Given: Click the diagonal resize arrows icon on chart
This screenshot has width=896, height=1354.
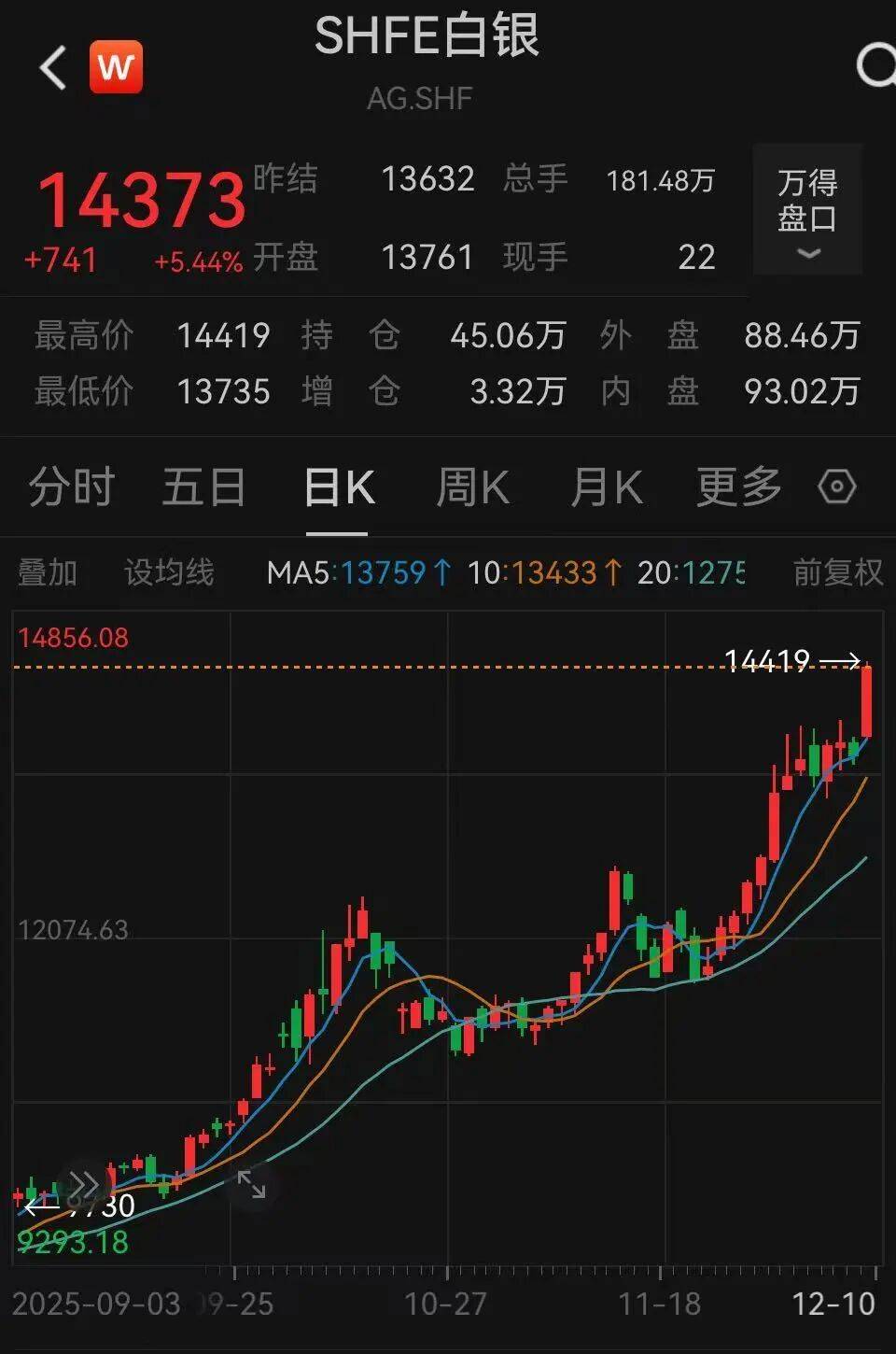Looking at the screenshot, I should click(x=252, y=1184).
